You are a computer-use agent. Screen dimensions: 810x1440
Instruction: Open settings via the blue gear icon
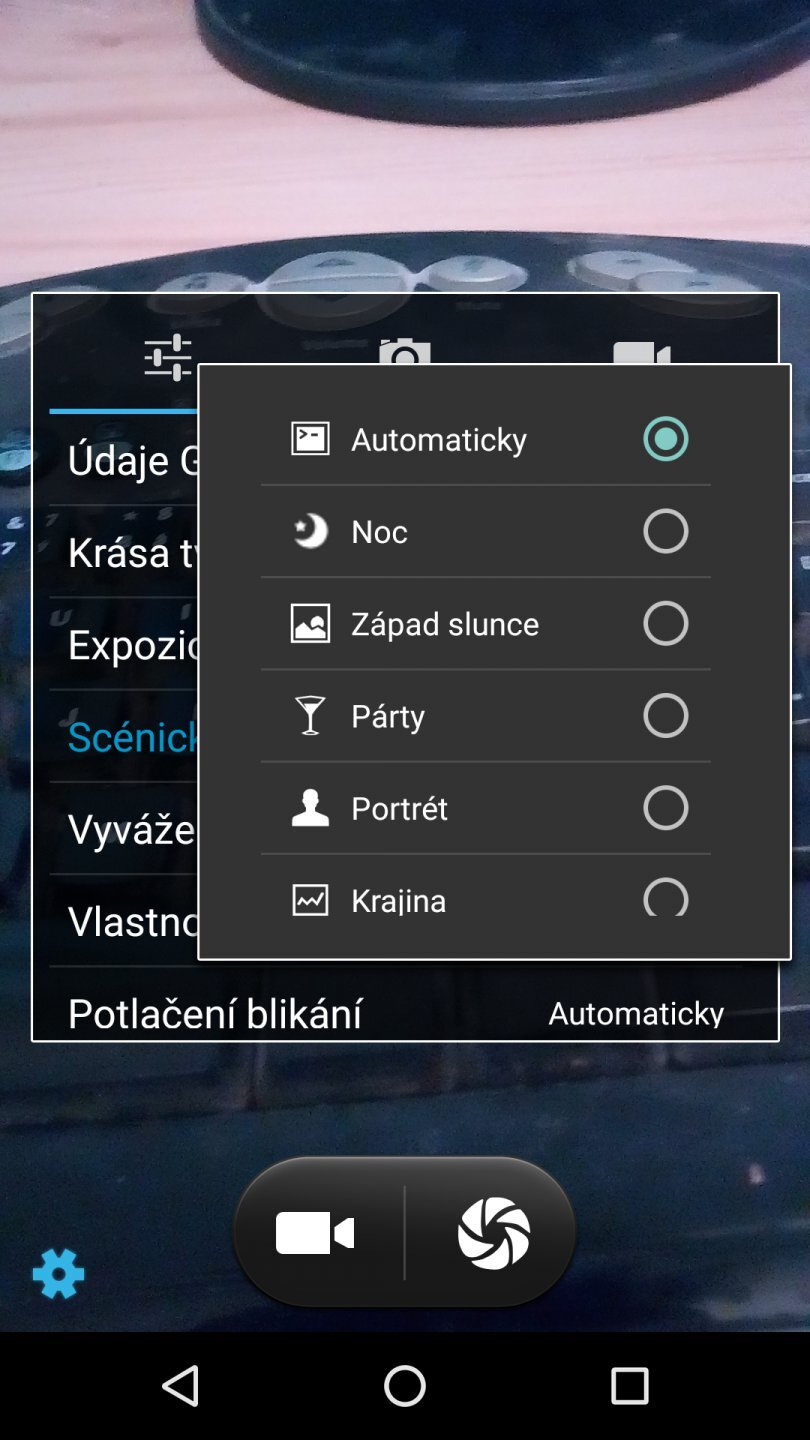pyautogui.click(x=58, y=1274)
